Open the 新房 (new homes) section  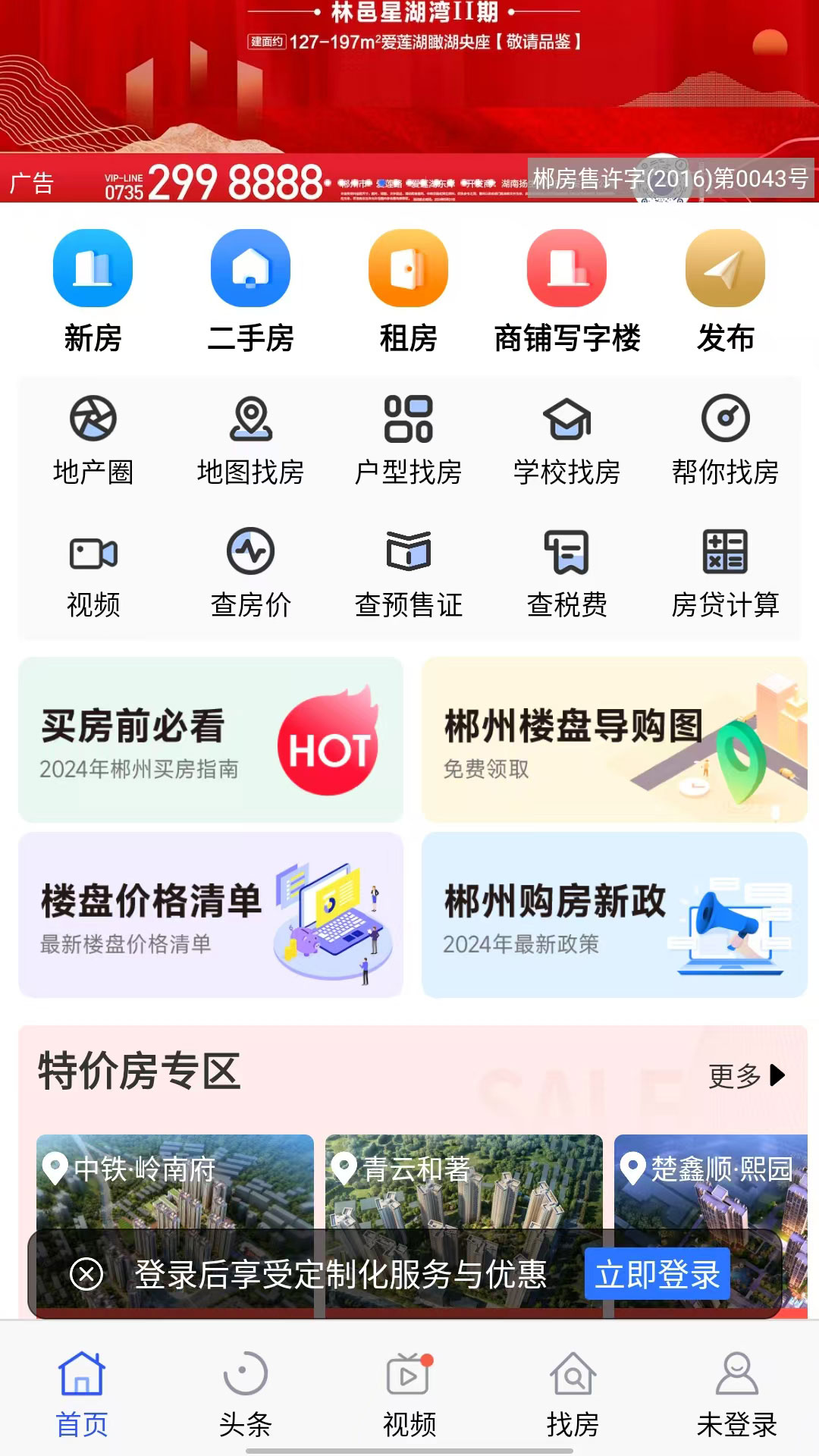93,292
